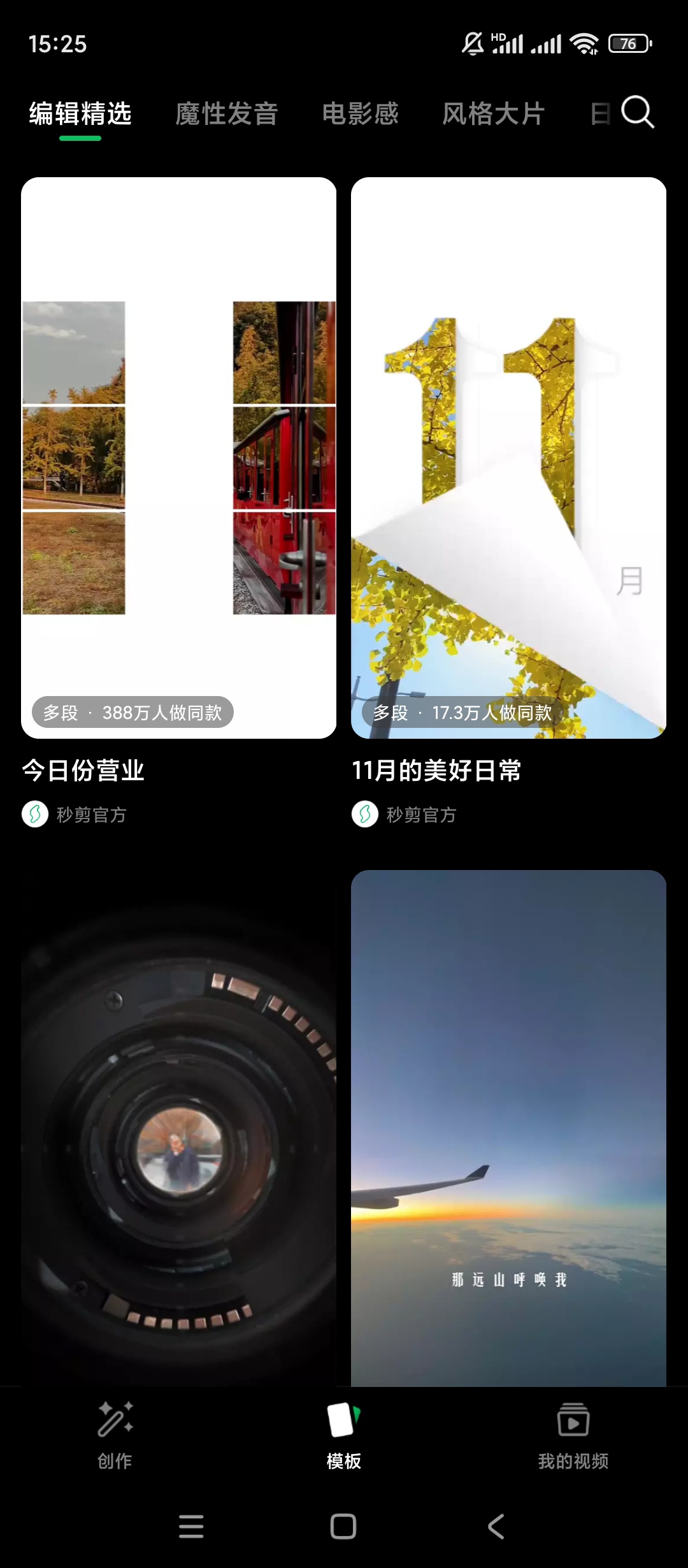688x1568 pixels.
Task: Open the 今日份营业 template card
Action: pos(178,458)
